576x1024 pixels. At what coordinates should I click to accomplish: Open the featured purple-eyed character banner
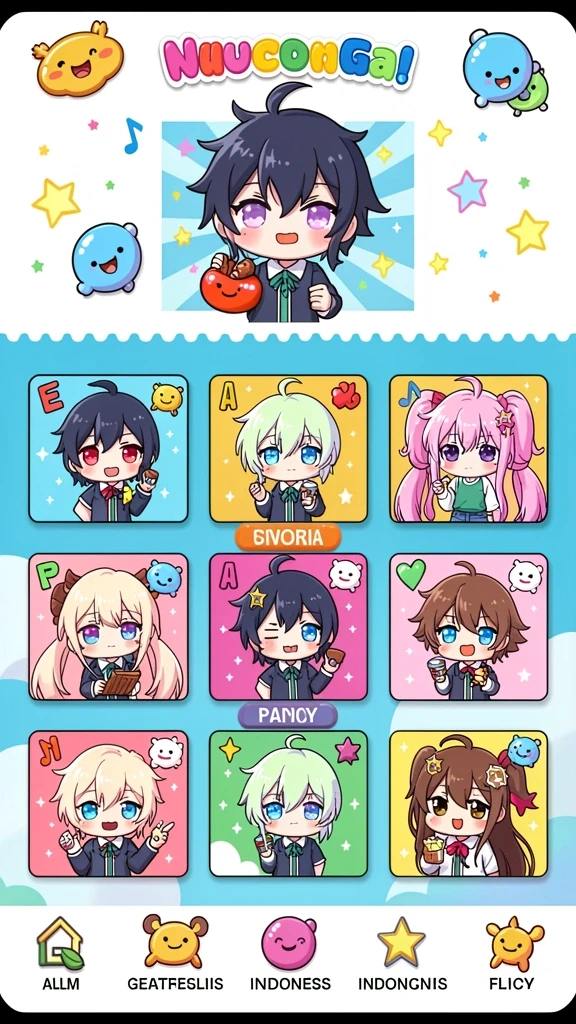coord(288,216)
